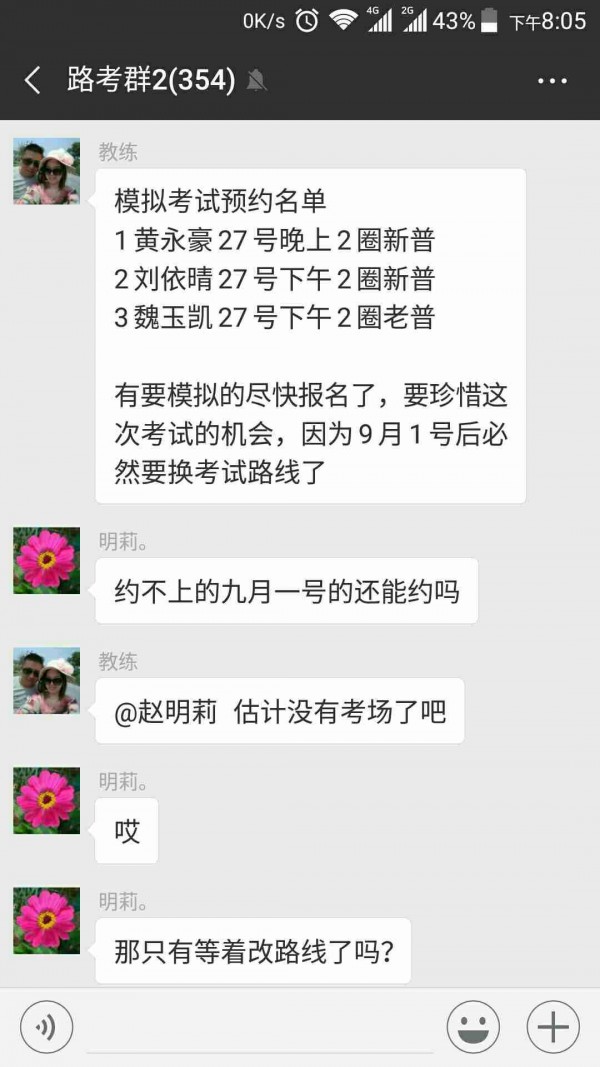Open the three-dot group chat menu
The image size is (600, 1067).
pos(552,81)
